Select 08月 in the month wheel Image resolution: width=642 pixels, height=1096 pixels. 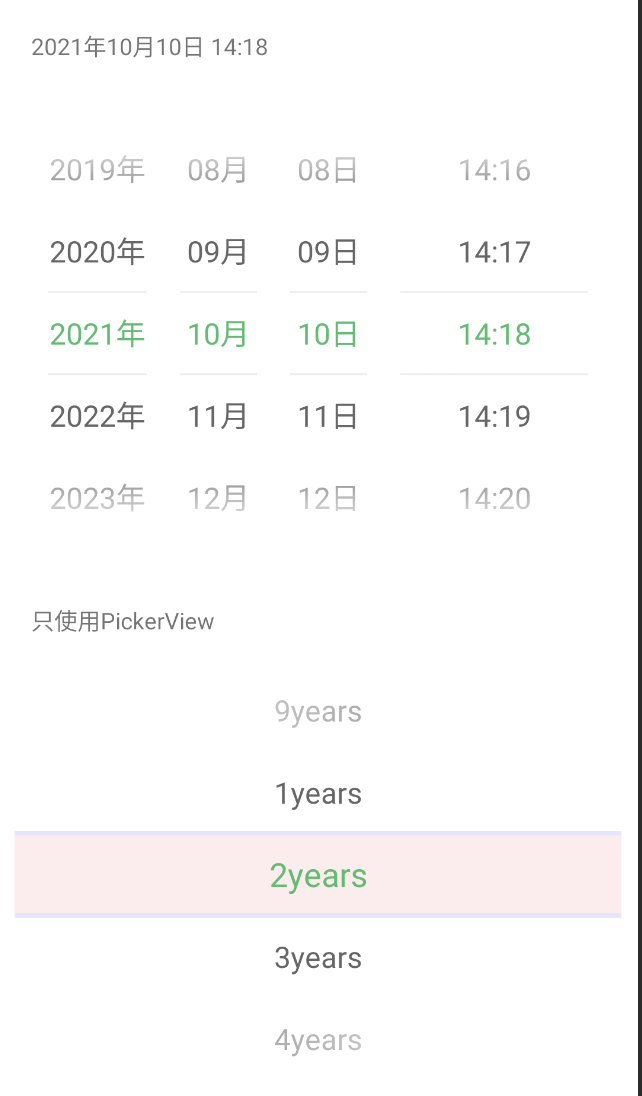(218, 170)
